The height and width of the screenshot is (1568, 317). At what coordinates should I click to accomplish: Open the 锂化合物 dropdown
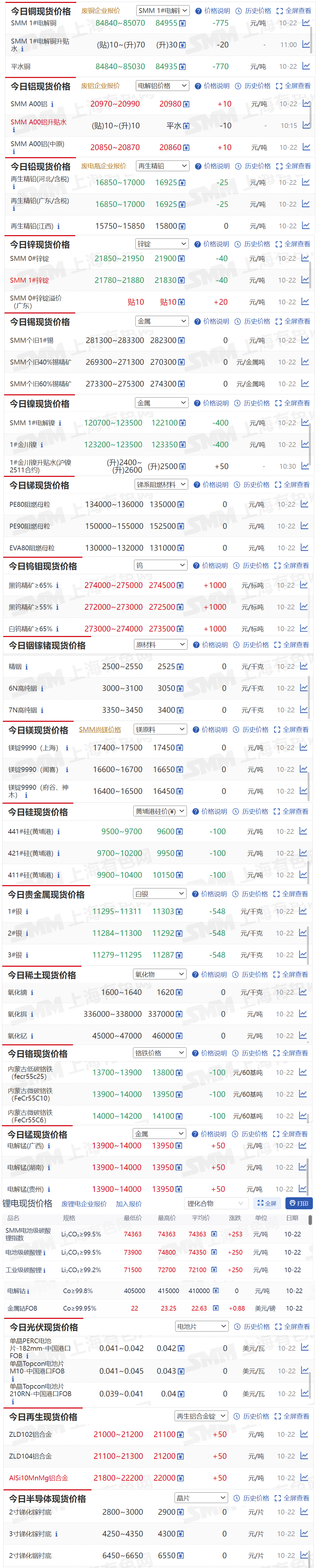click(215, 1204)
